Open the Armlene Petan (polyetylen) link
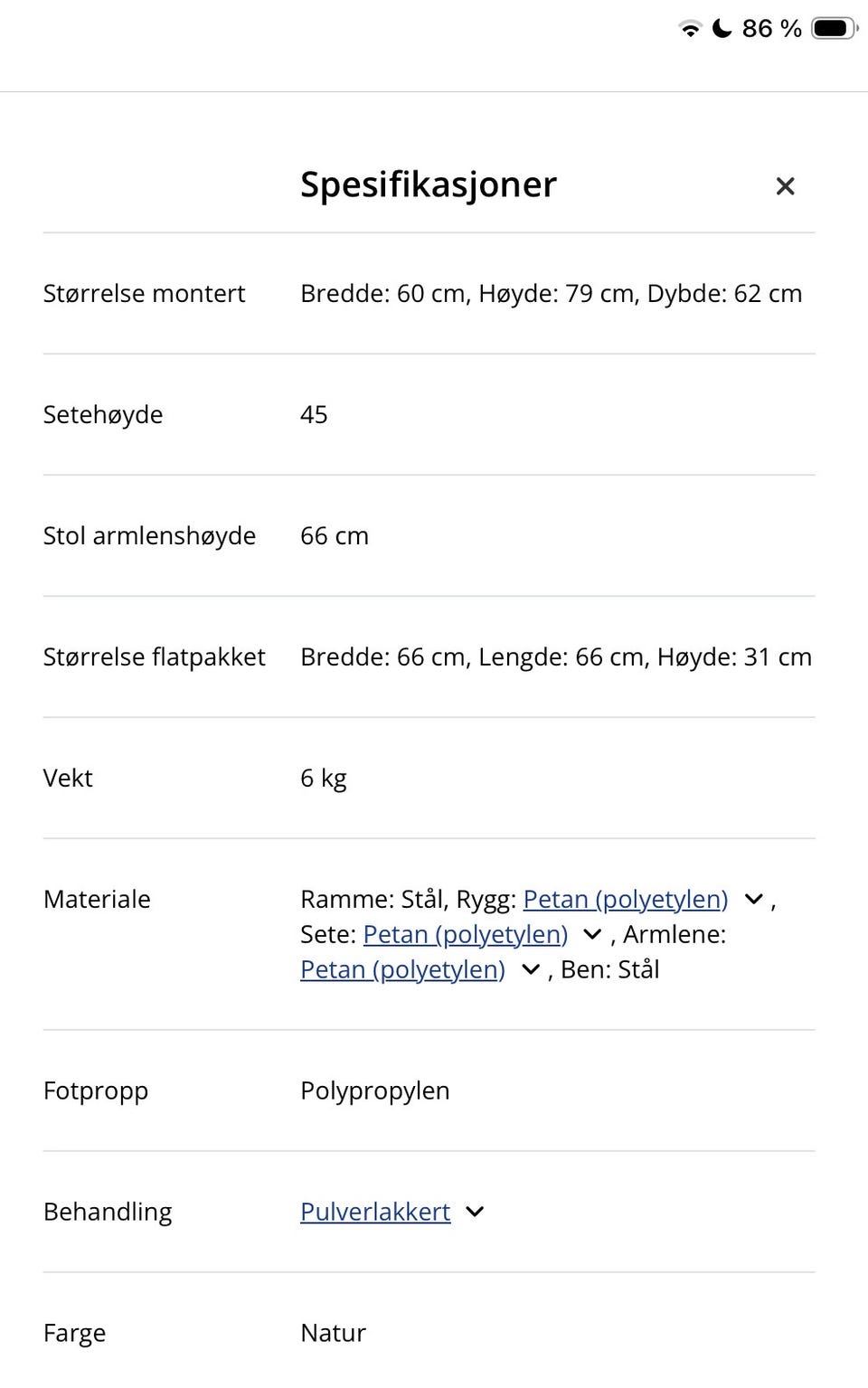868x1388 pixels. coord(402,969)
